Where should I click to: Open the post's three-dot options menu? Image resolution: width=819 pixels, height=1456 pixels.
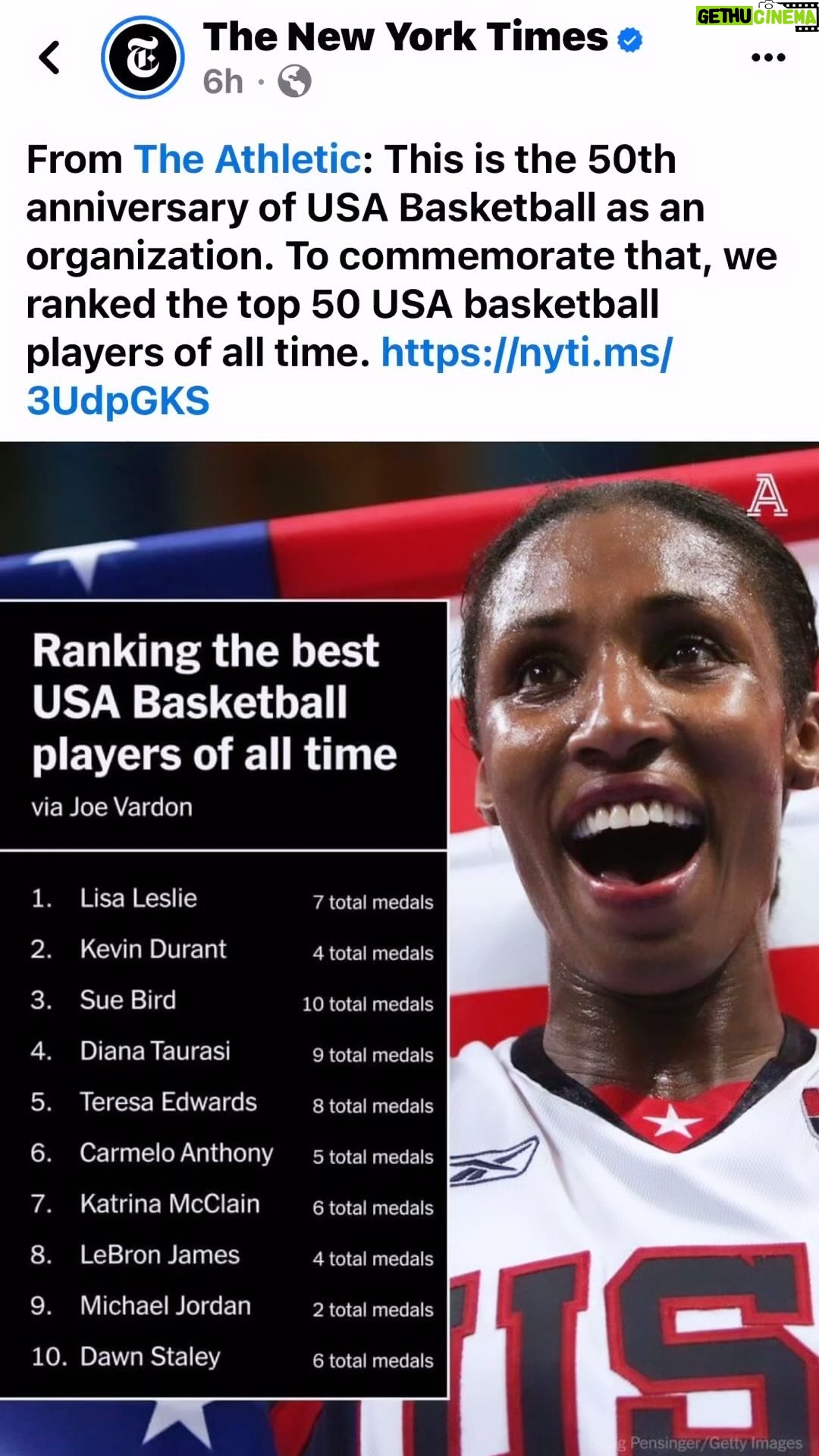pyautogui.click(x=768, y=58)
